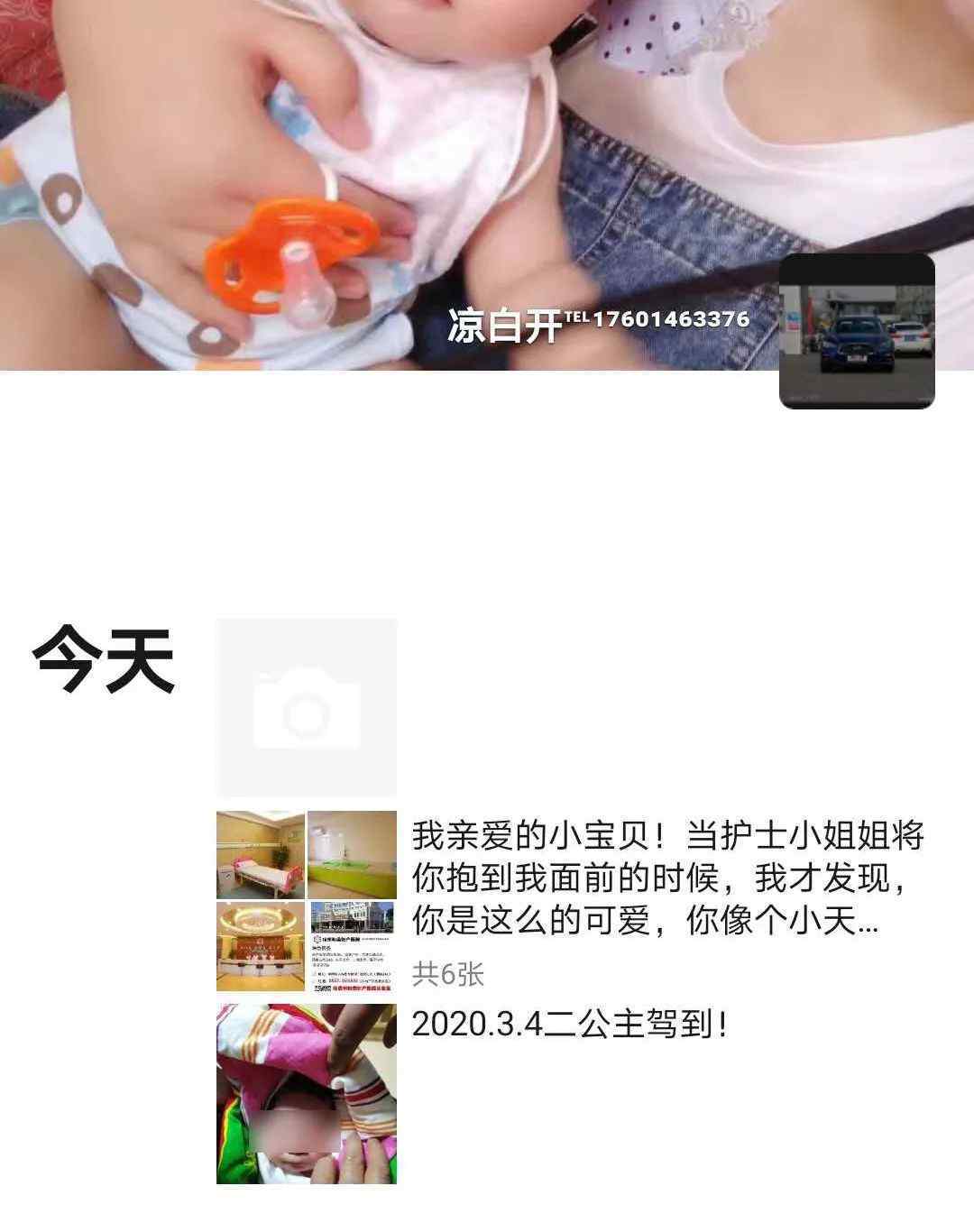
Task: Tap the camera tile to post a moment
Action: tap(307, 708)
